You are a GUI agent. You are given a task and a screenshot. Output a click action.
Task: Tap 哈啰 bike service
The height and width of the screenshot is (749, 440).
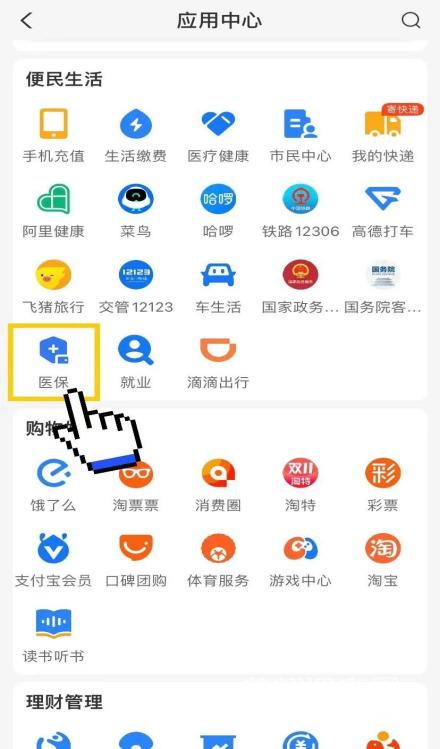pyautogui.click(x=218, y=211)
